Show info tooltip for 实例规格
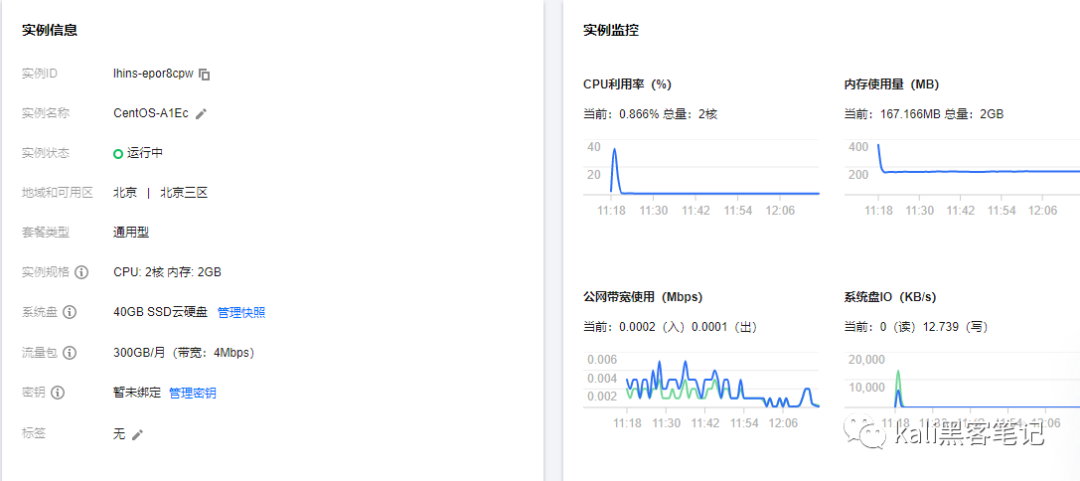The image size is (1080, 481). (82, 272)
